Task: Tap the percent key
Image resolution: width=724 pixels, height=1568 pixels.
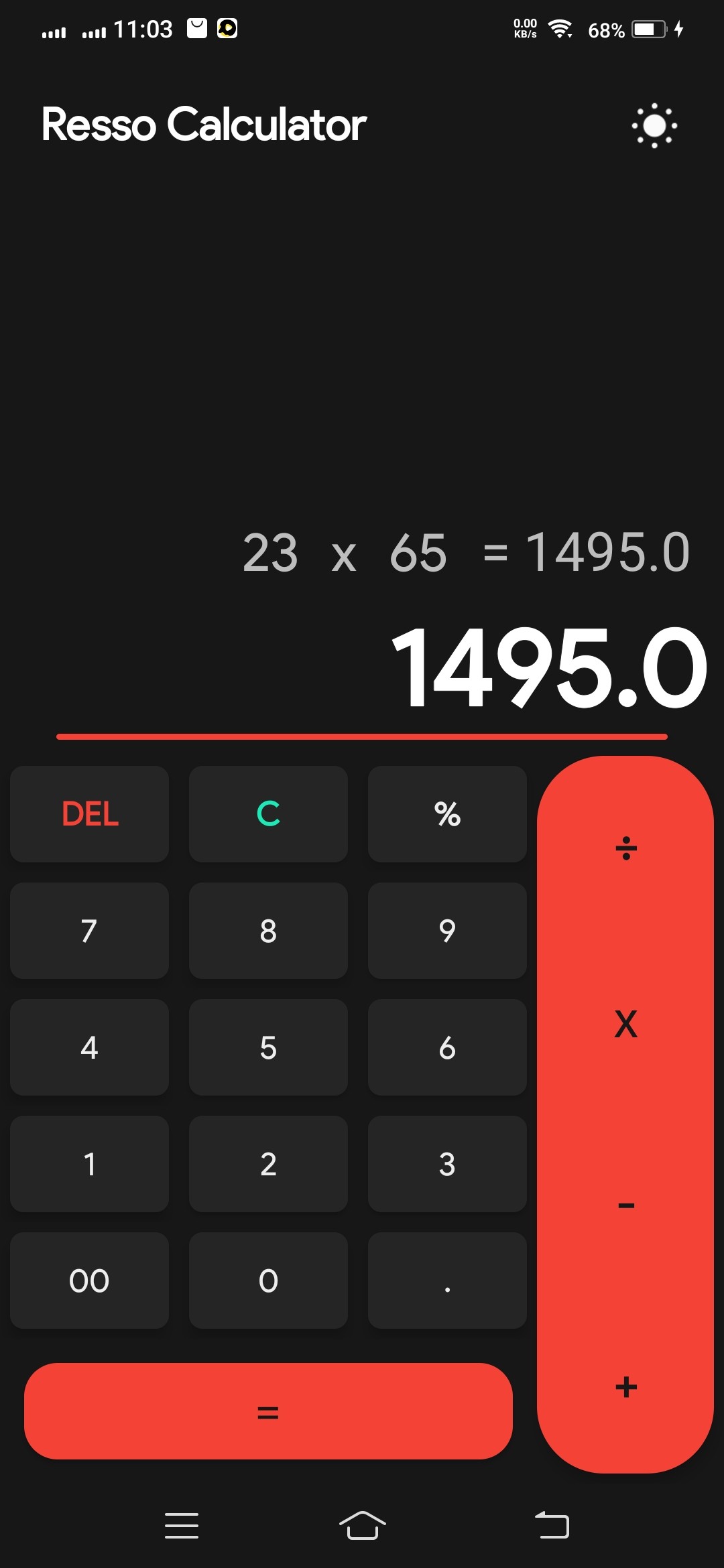Action: coord(447,814)
